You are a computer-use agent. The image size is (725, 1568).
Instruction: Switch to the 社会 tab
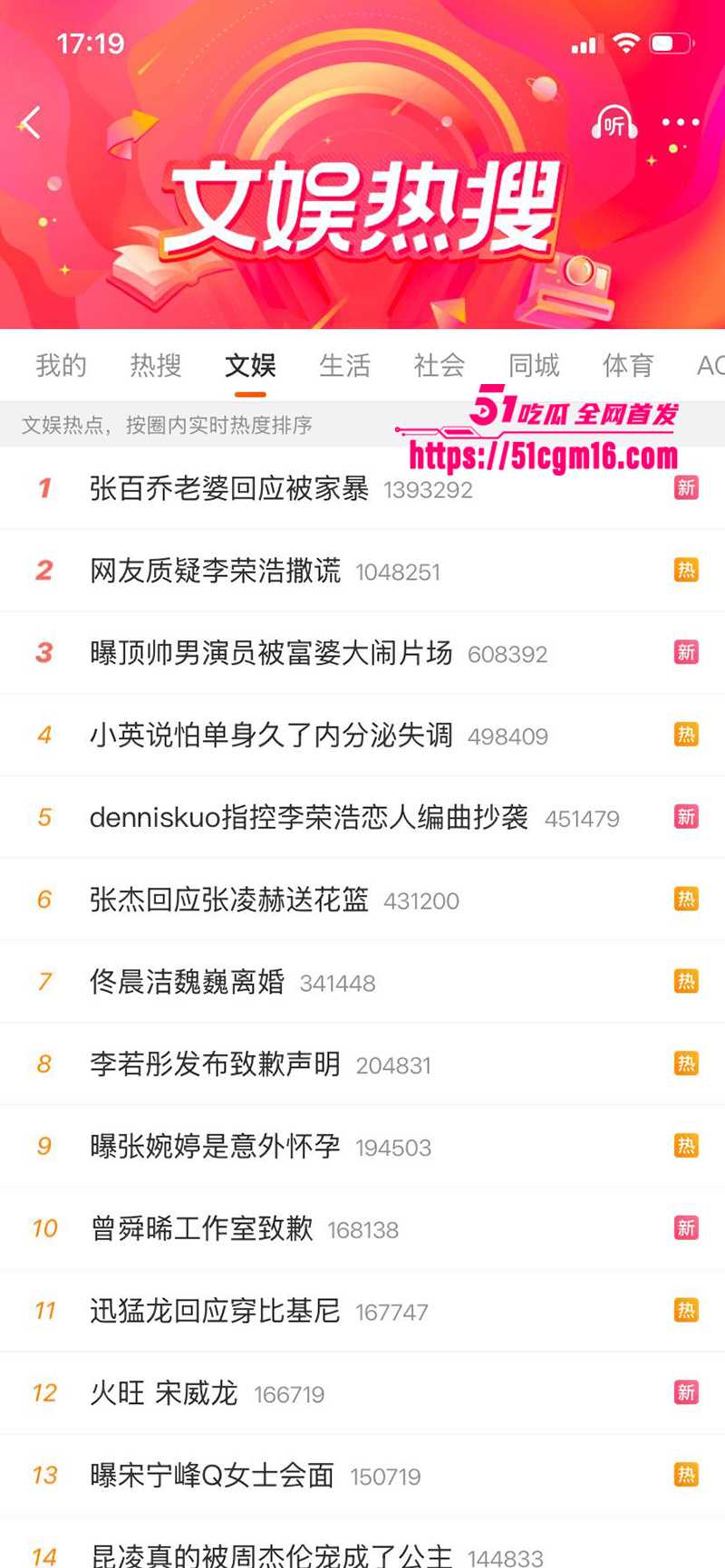pos(440,366)
